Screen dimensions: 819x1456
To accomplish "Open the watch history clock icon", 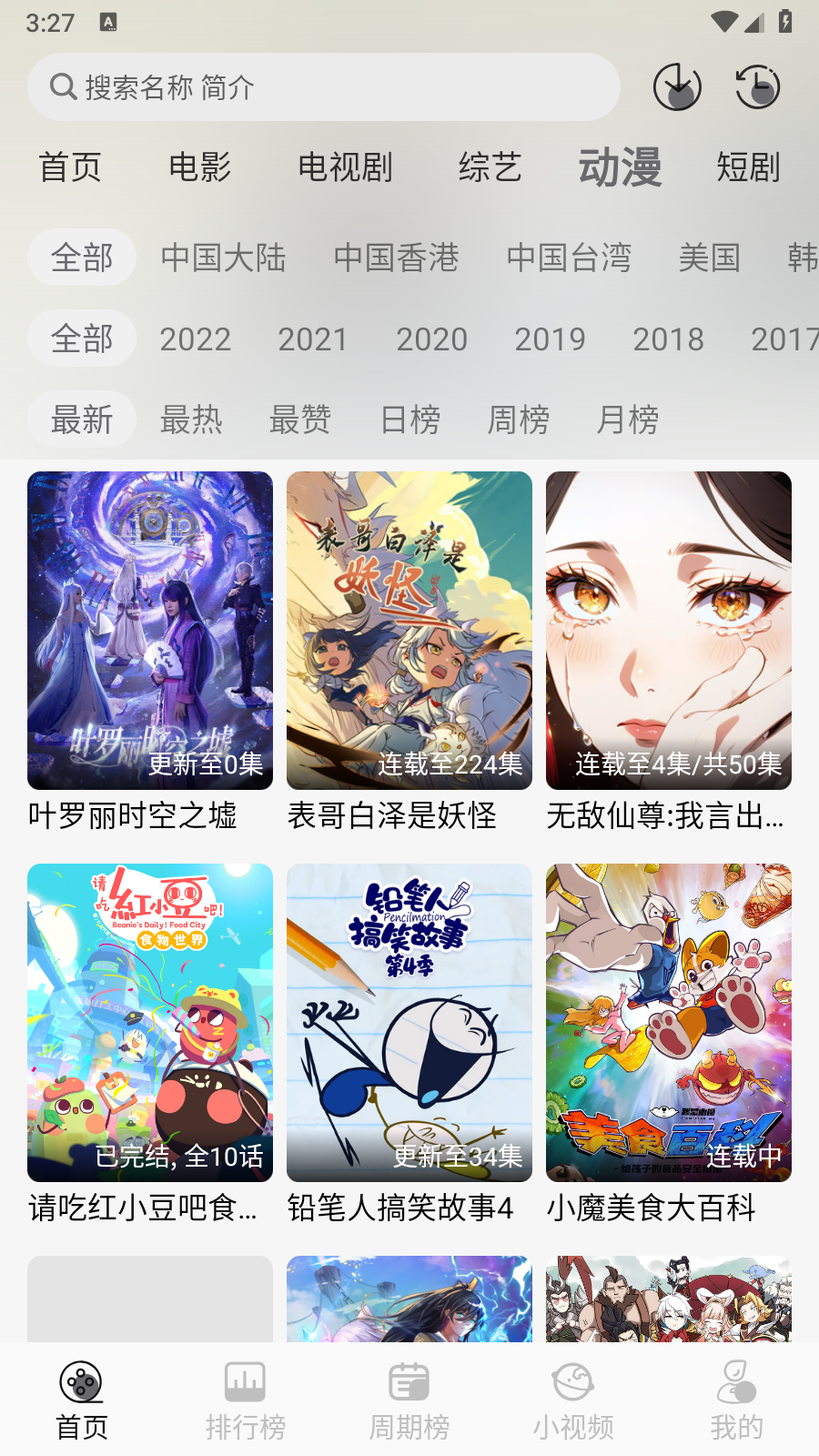I will tap(757, 87).
